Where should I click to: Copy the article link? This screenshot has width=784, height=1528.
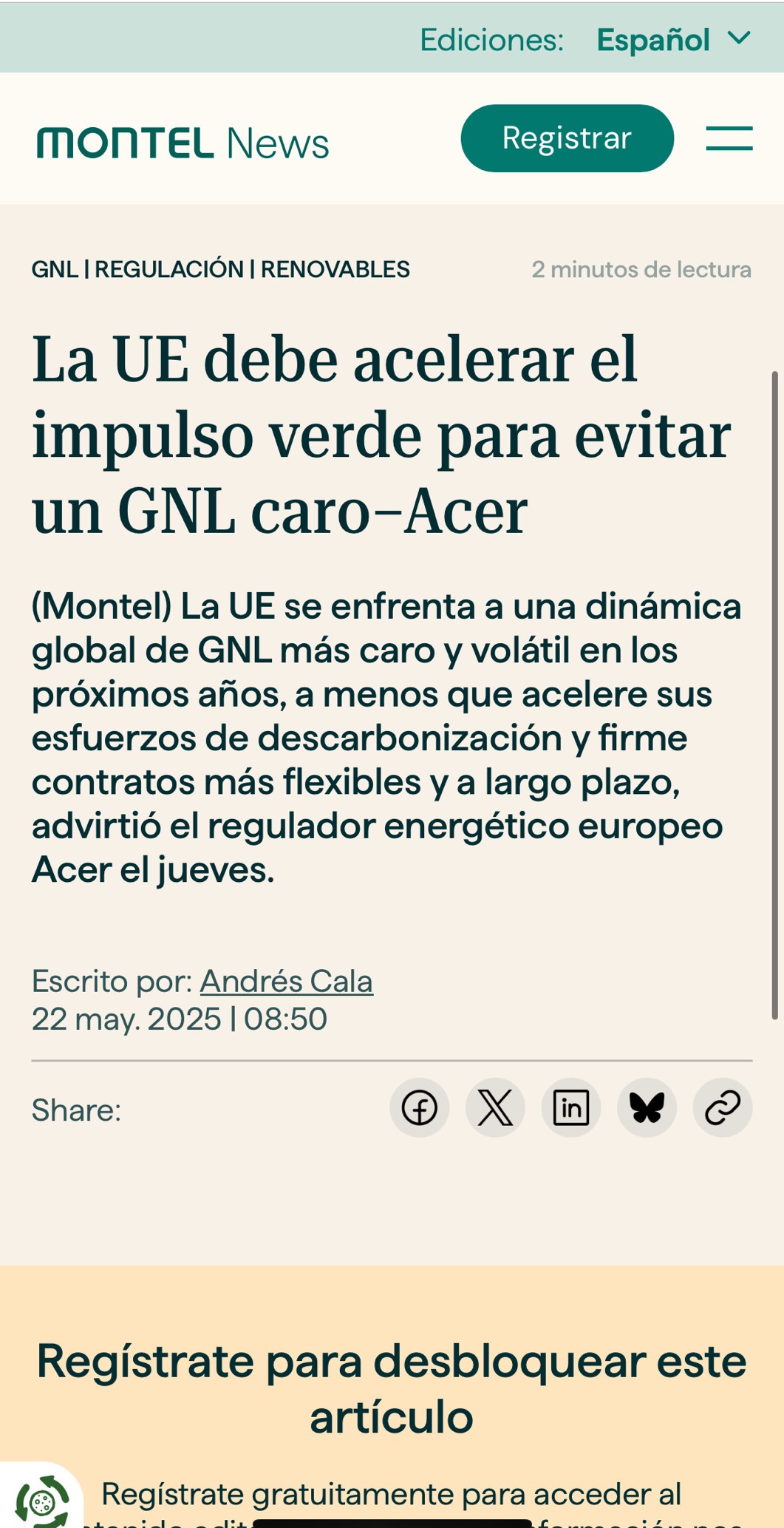pos(723,1107)
